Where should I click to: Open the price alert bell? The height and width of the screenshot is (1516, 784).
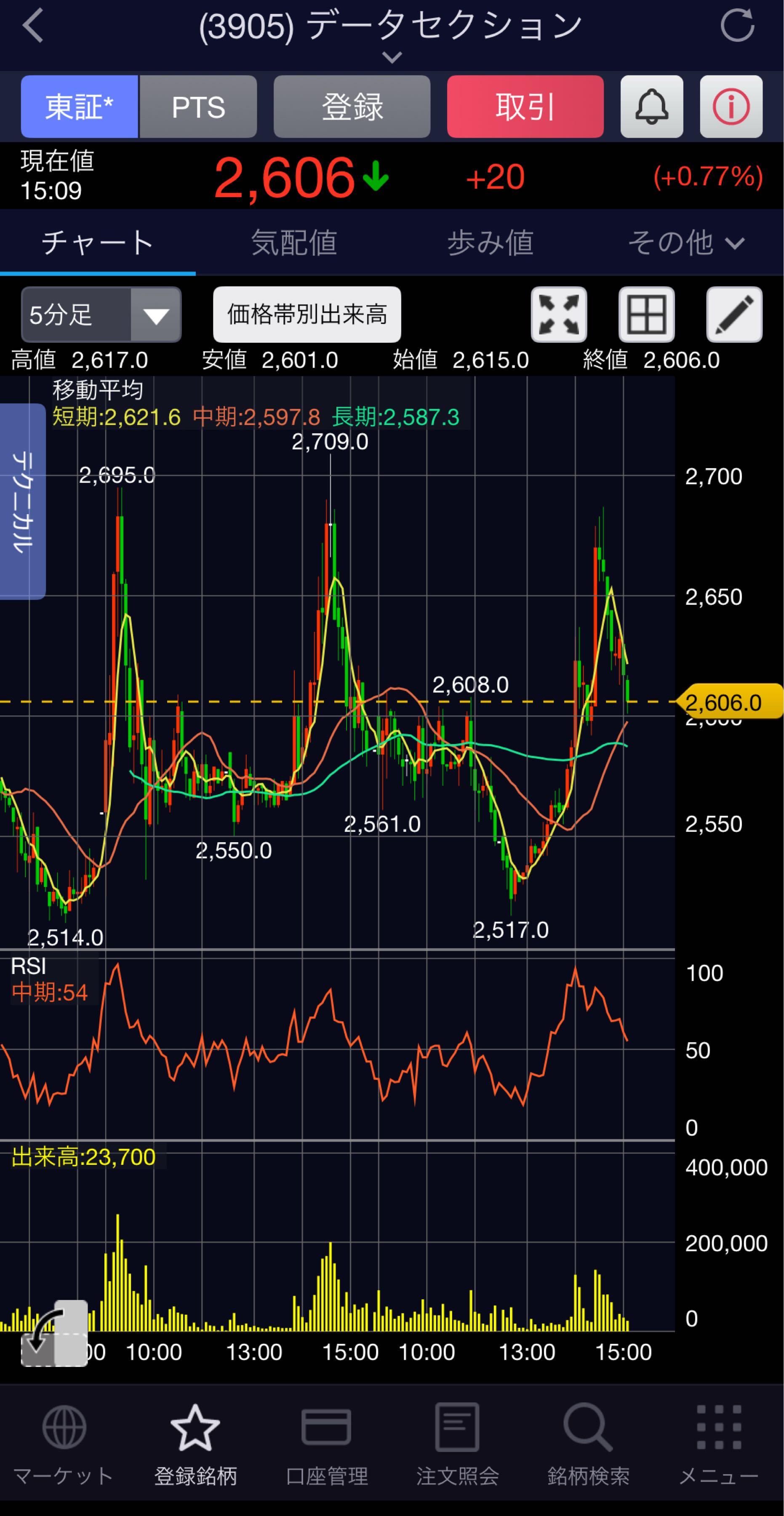651,107
